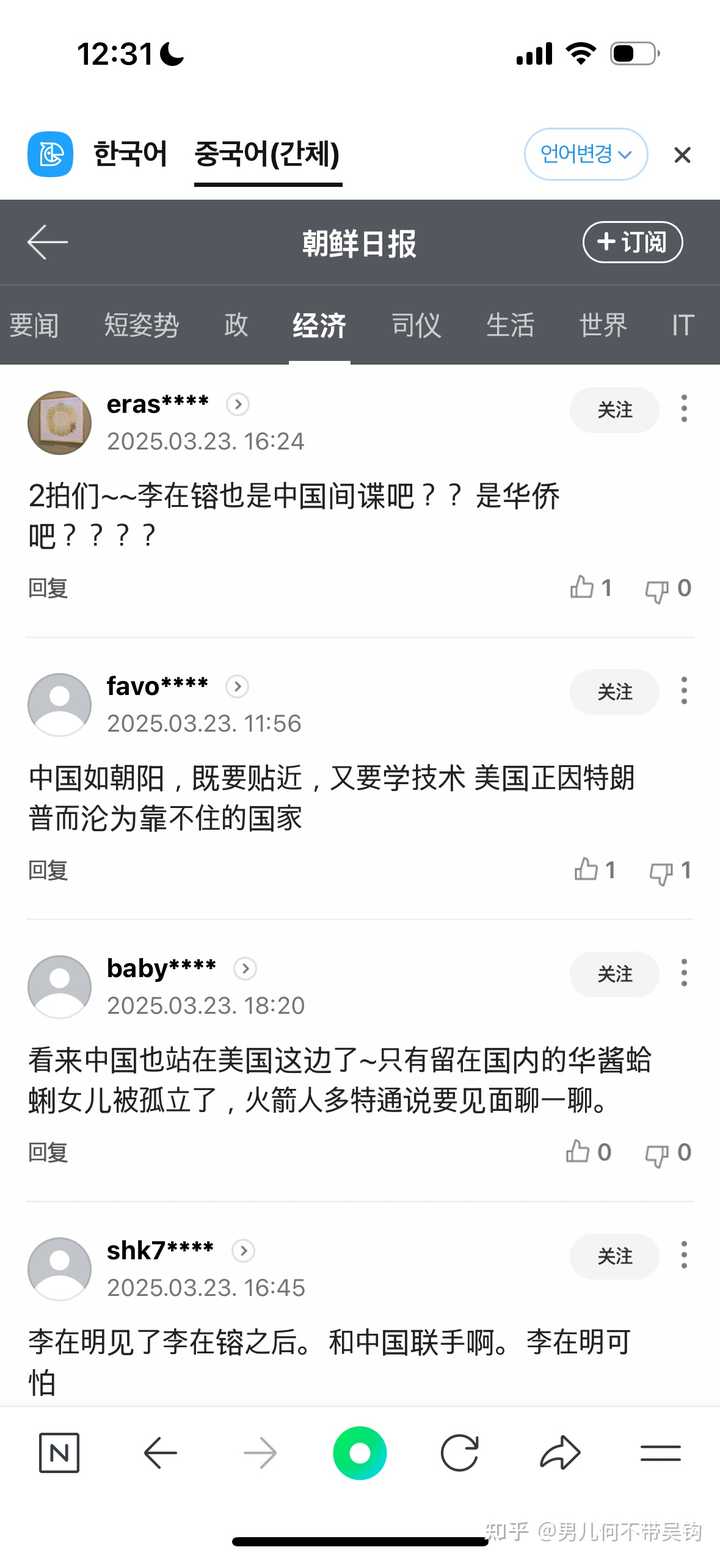Like the comment by eras****
Image resolution: width=720 pixels, height=1561 pixels.
click(590, 588)
